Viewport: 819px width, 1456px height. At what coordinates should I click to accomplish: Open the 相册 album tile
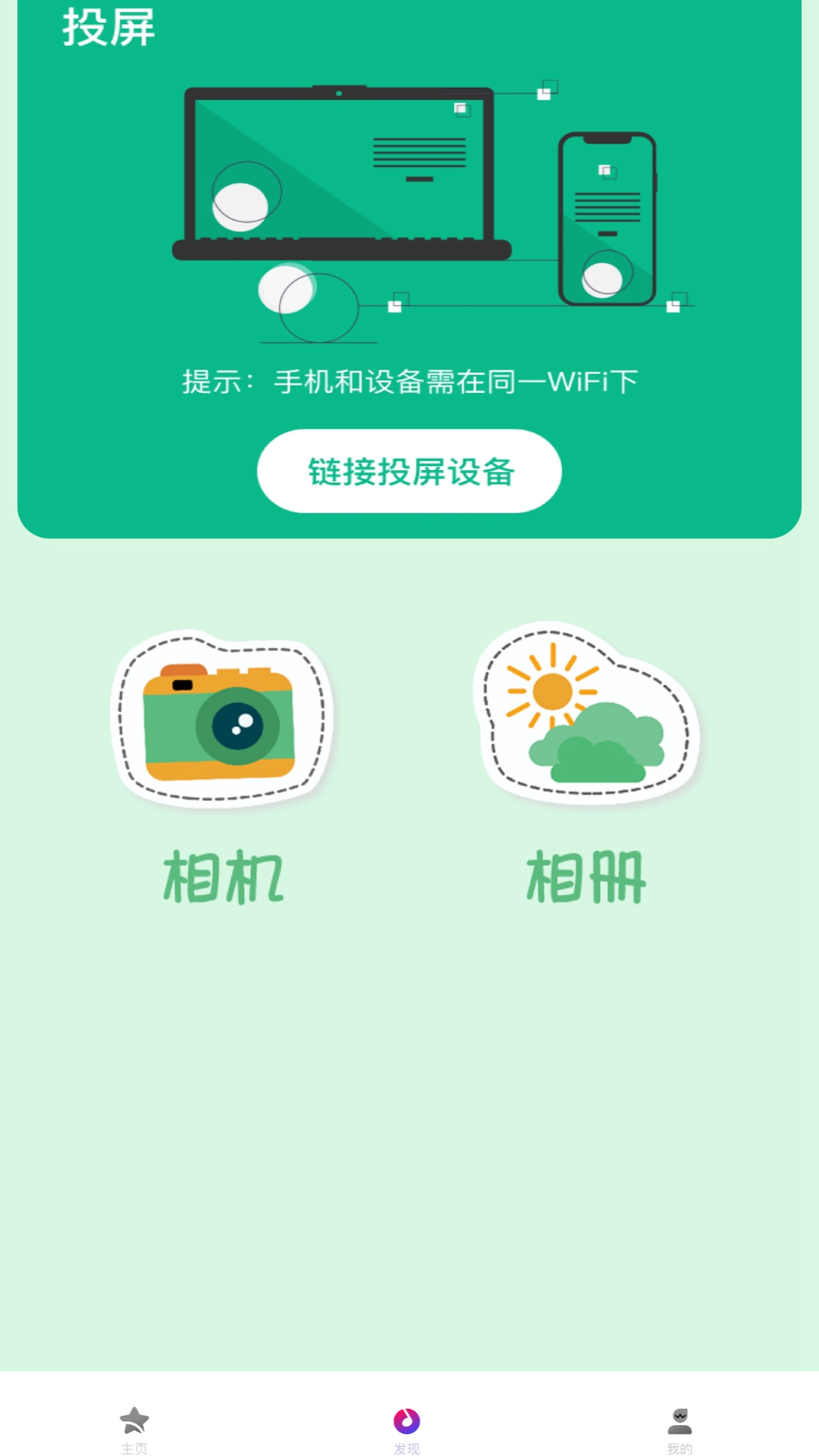click(x=586, y=764)
